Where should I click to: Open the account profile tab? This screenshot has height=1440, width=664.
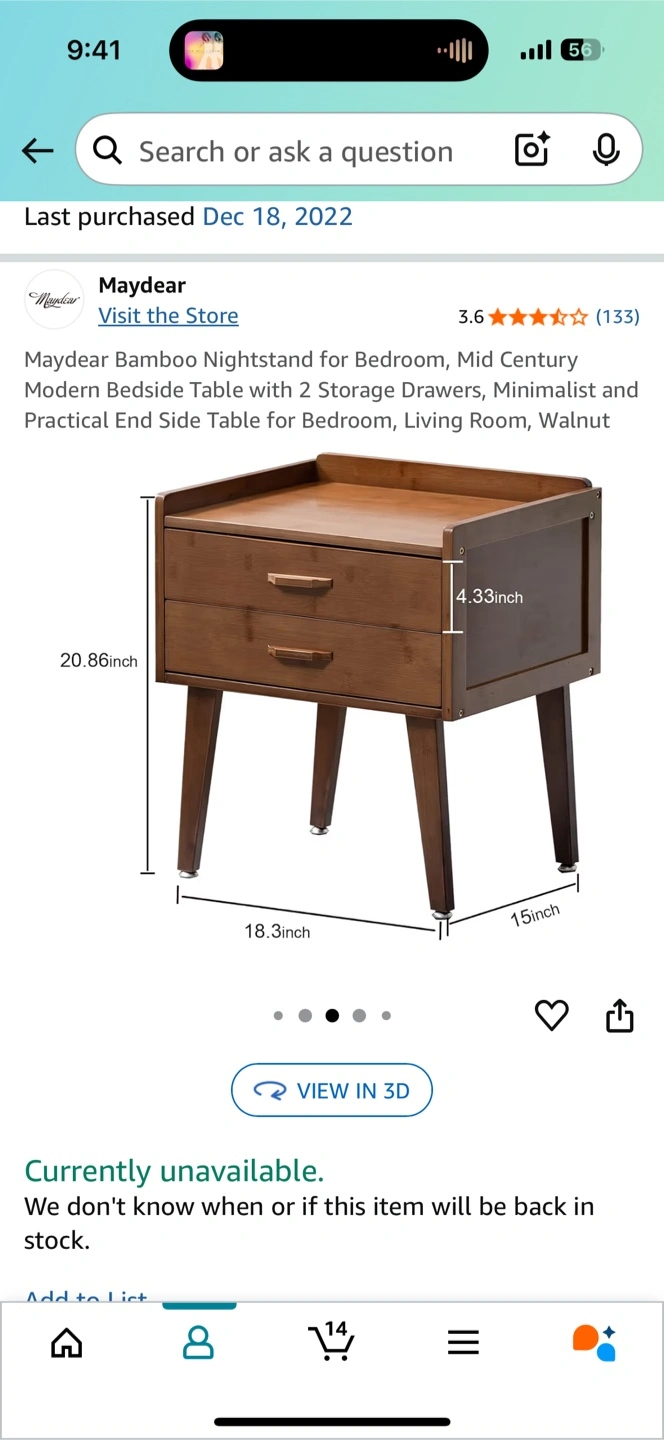pos(199,1342)
